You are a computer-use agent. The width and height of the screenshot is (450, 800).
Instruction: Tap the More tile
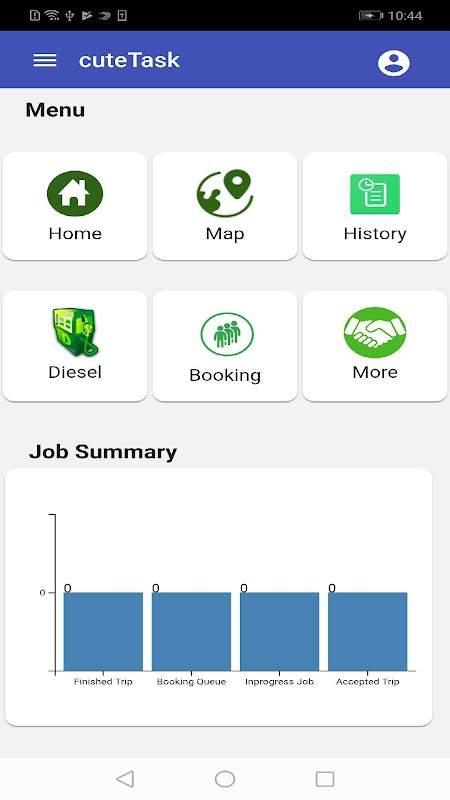pyautogui.click(x=375, y=346)
